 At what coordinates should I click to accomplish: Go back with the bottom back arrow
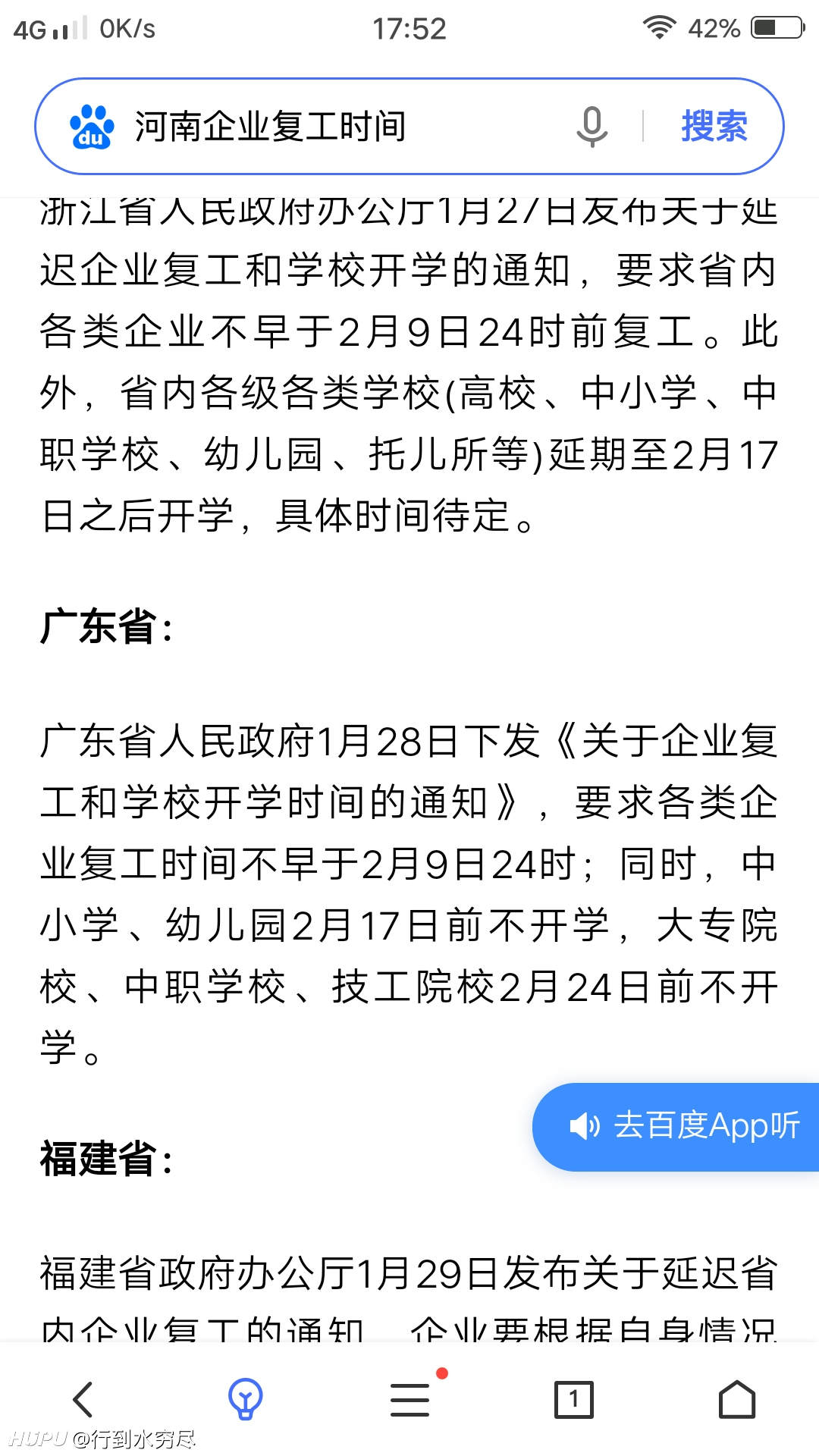83,1399
